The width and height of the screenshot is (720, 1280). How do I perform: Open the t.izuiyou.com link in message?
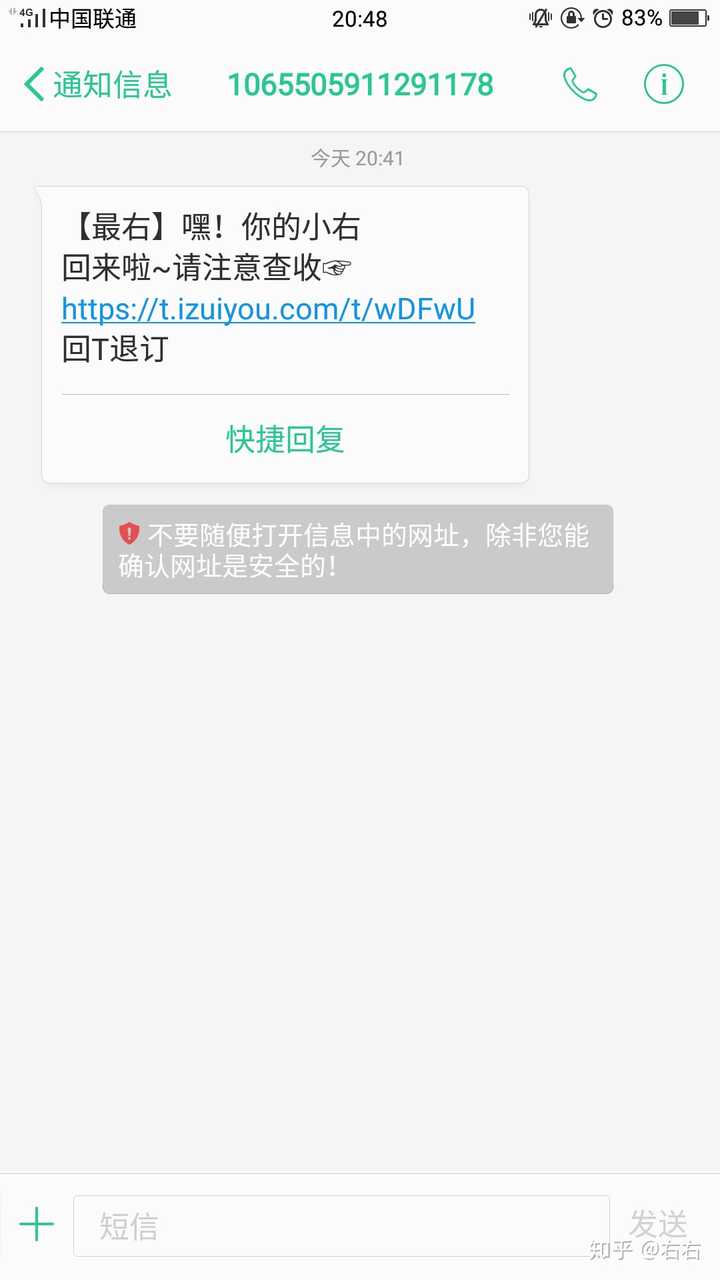tap(268, 310)
